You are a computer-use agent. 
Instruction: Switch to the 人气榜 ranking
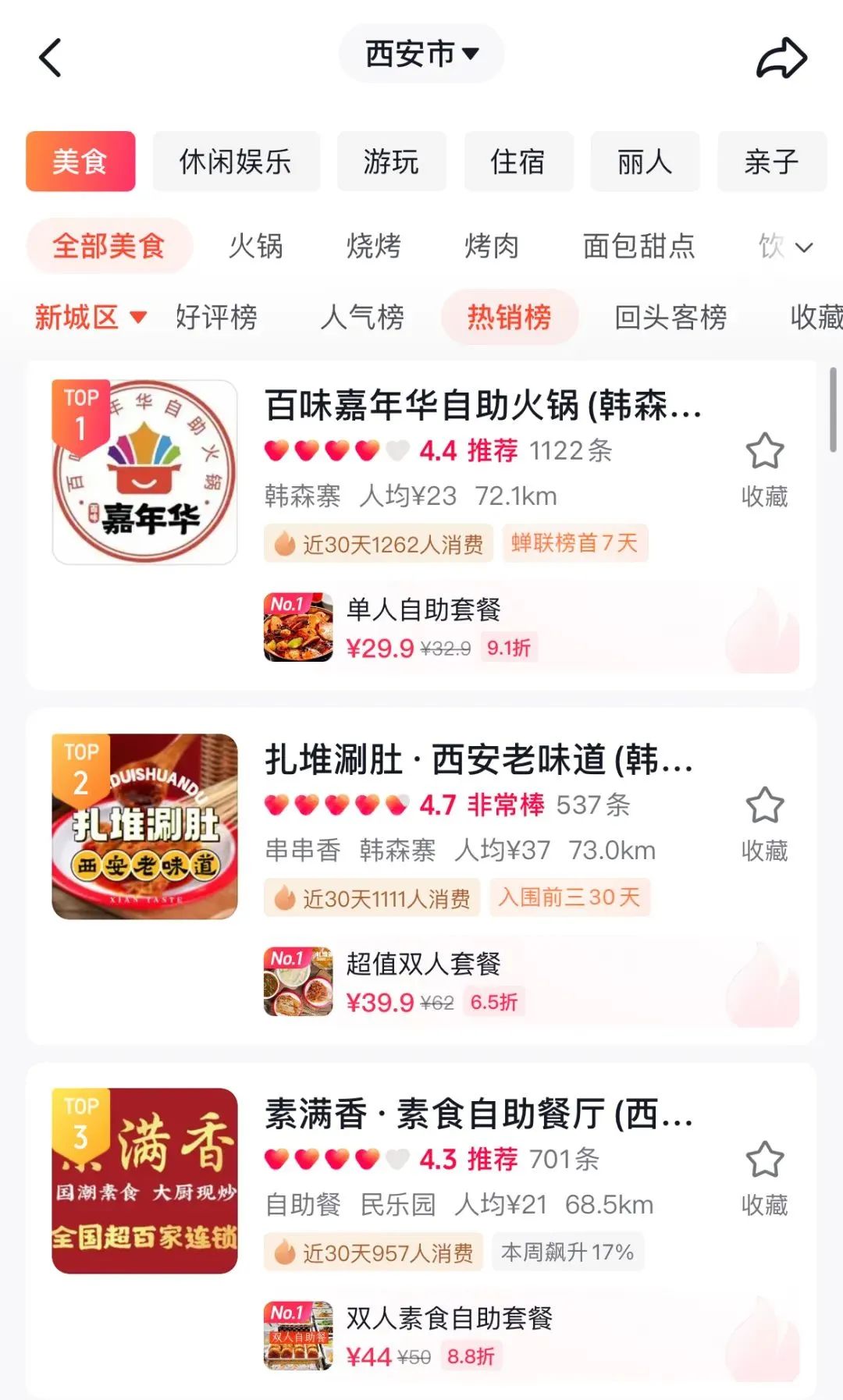[362, 318]
